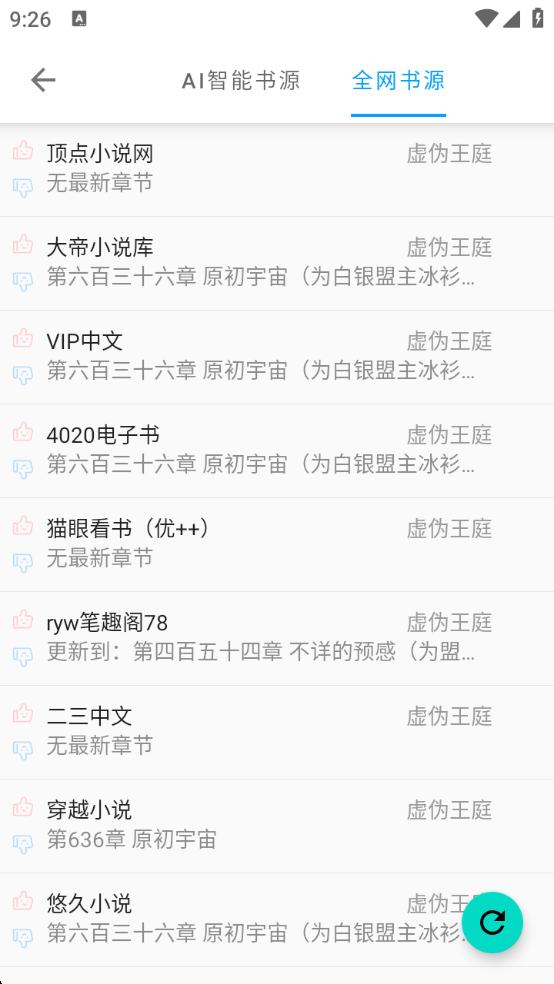Viewport: 554px width, 984px height.
Task: Pick the 猫眼看书(优++) source
Action: pyautogui.click(x=277, y=545)
